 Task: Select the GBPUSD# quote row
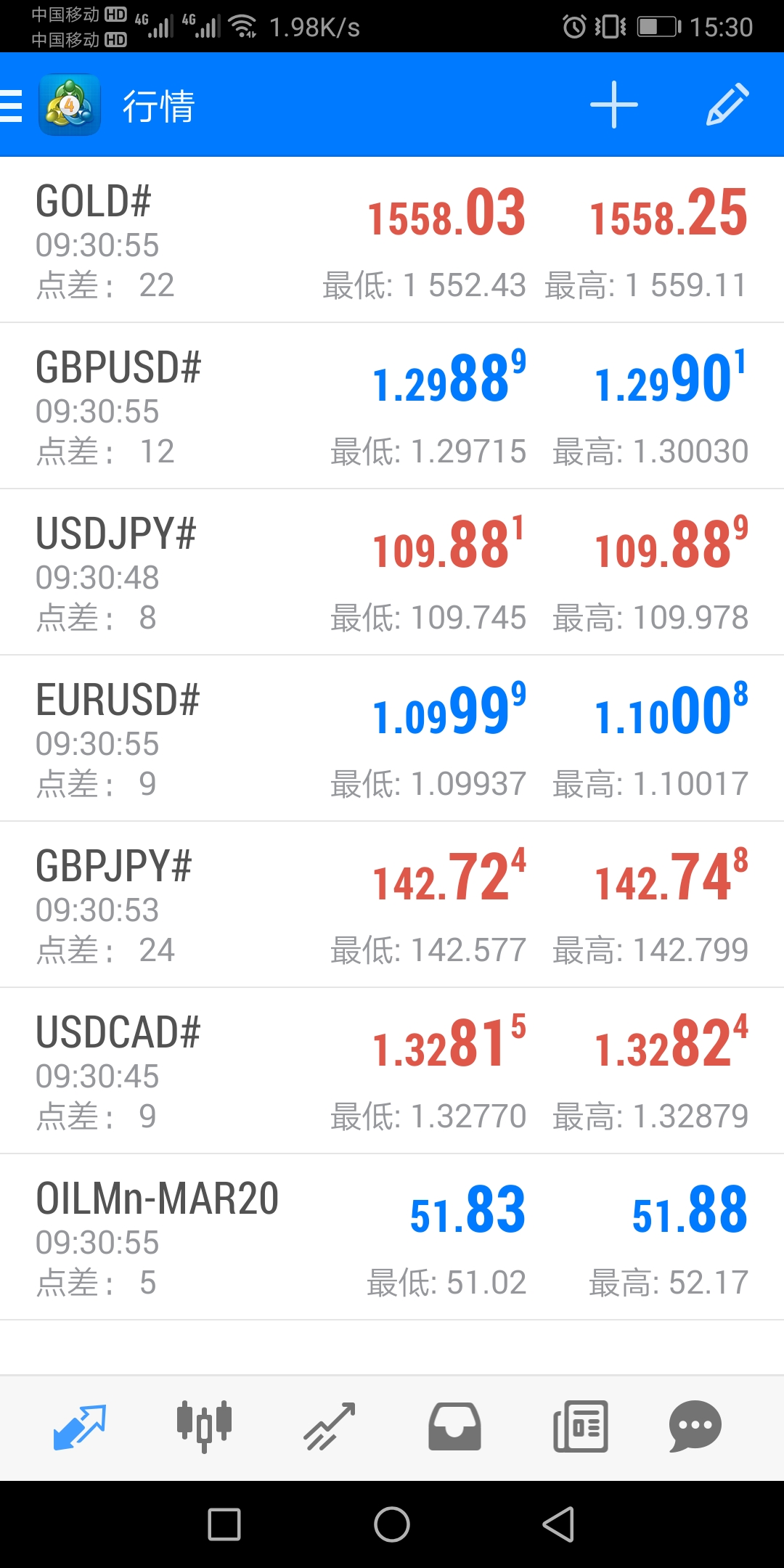(392, 407)
